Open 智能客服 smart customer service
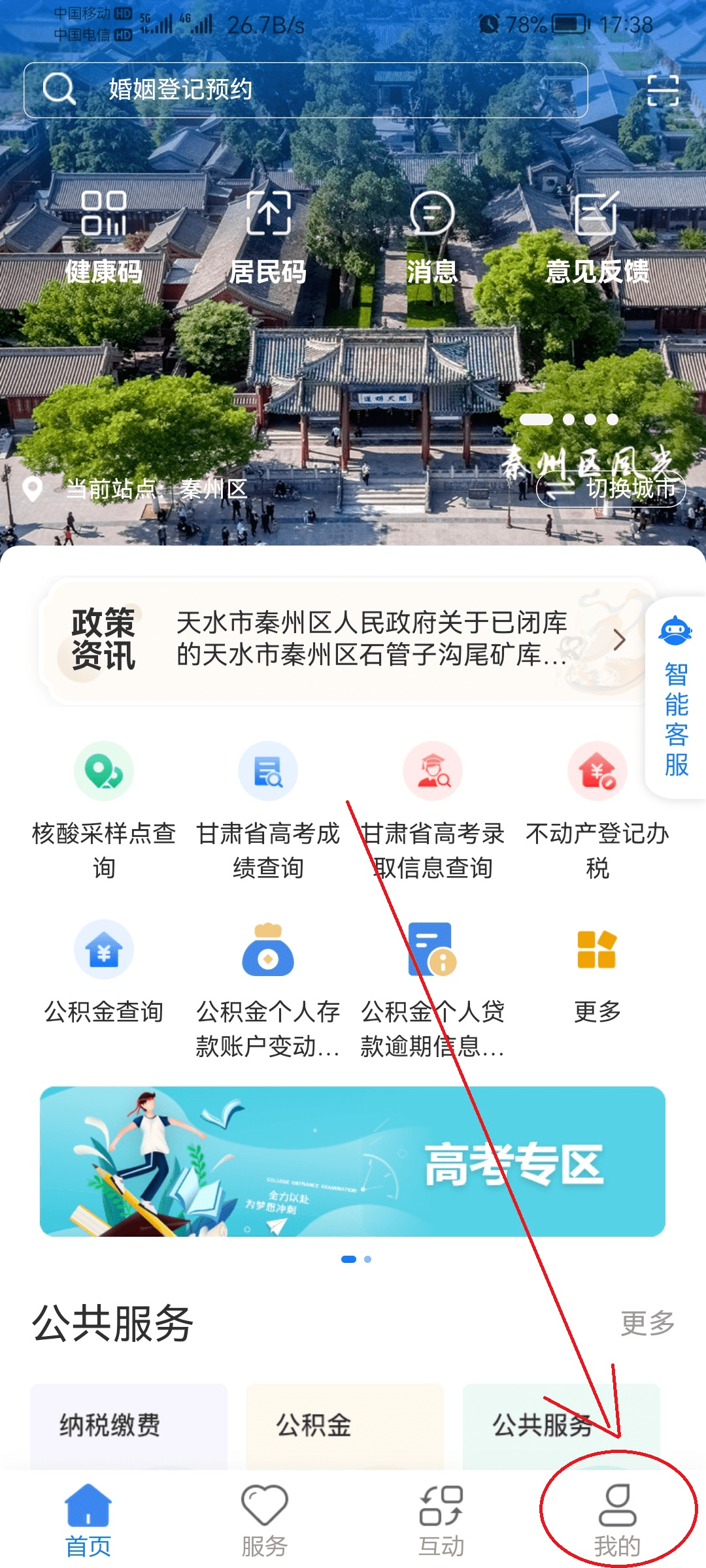Image resolution: width=706 pixels, height=1568 pixels. pyautogui.click(x=676, y=698)
